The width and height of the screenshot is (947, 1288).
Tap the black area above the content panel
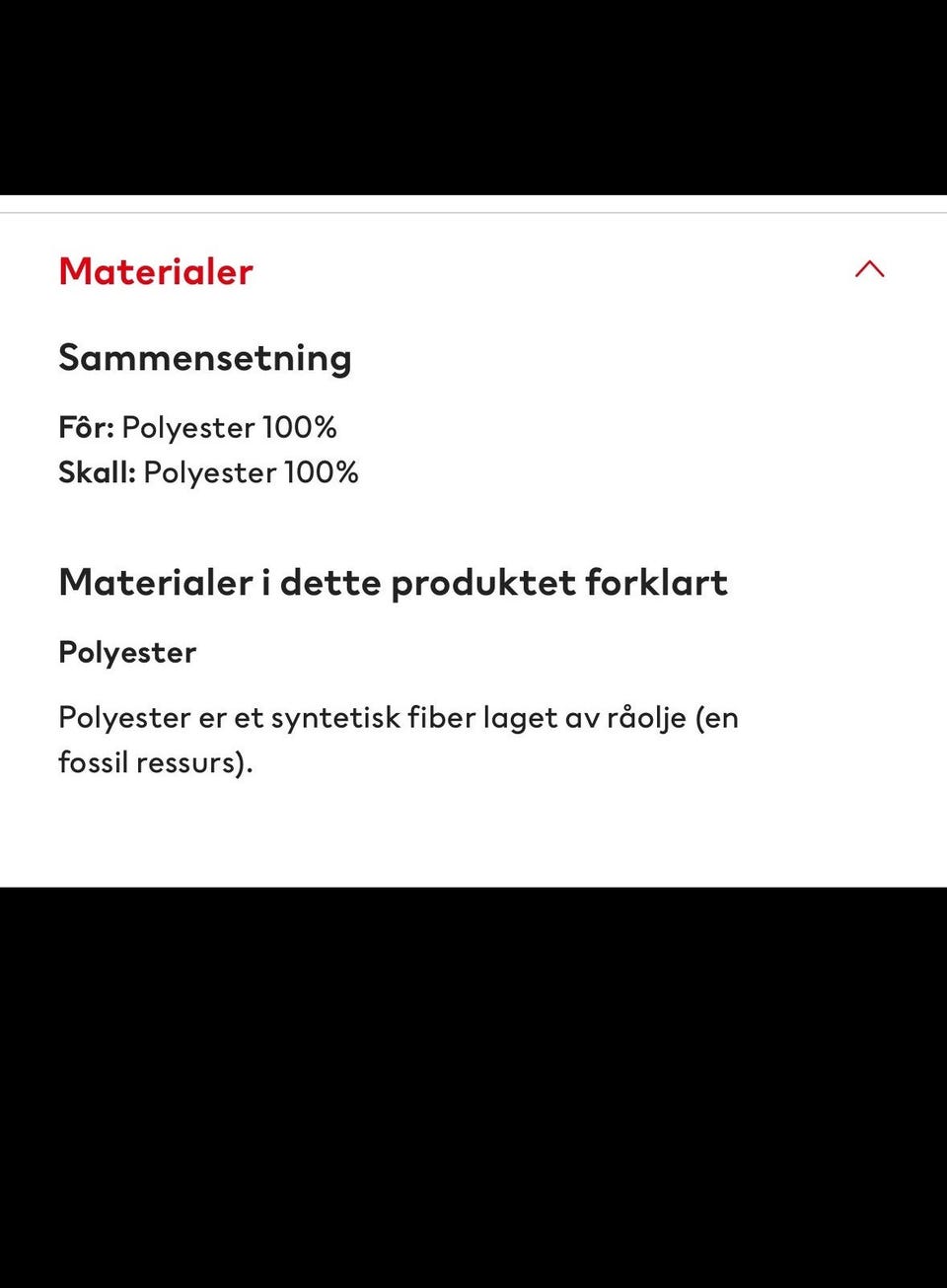(473, 99)
